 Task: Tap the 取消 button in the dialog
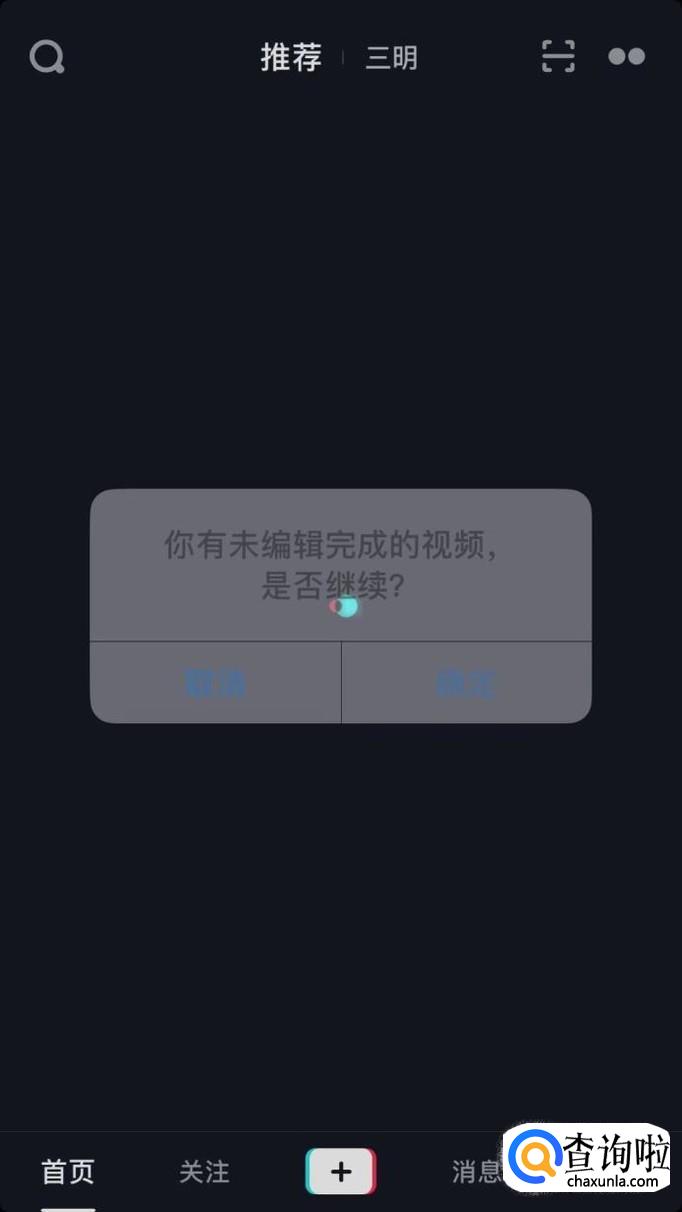(215, 683)
